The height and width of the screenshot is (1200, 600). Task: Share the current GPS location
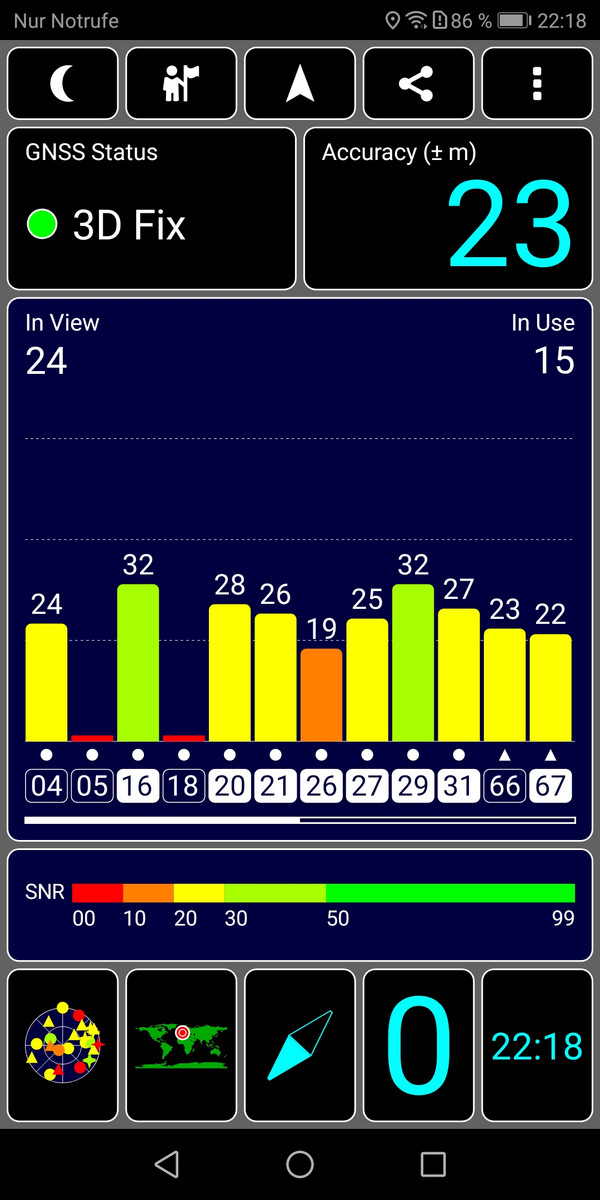click(418, 84)
